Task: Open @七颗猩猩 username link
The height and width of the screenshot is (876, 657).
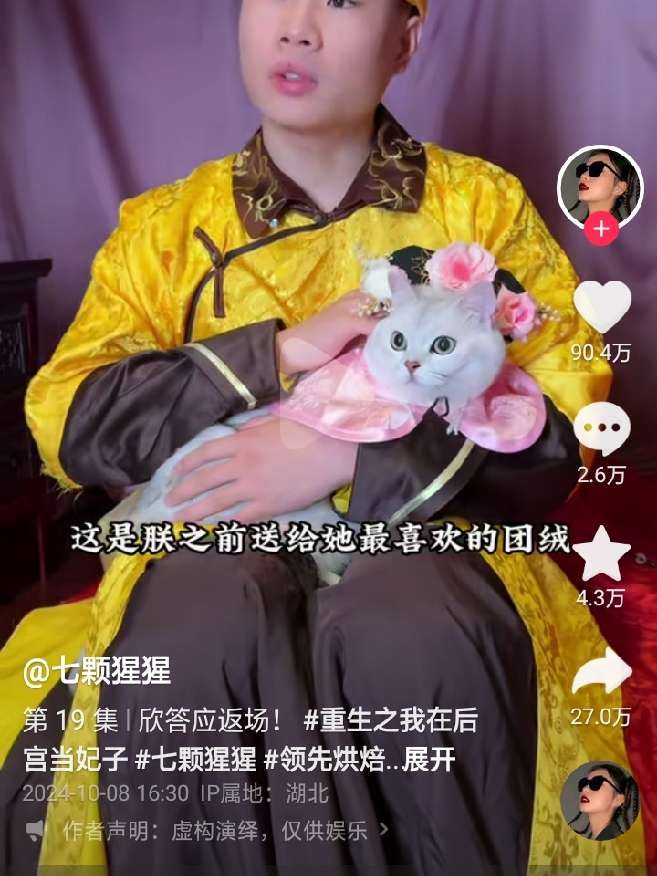Action: click(x=97, y=671)
